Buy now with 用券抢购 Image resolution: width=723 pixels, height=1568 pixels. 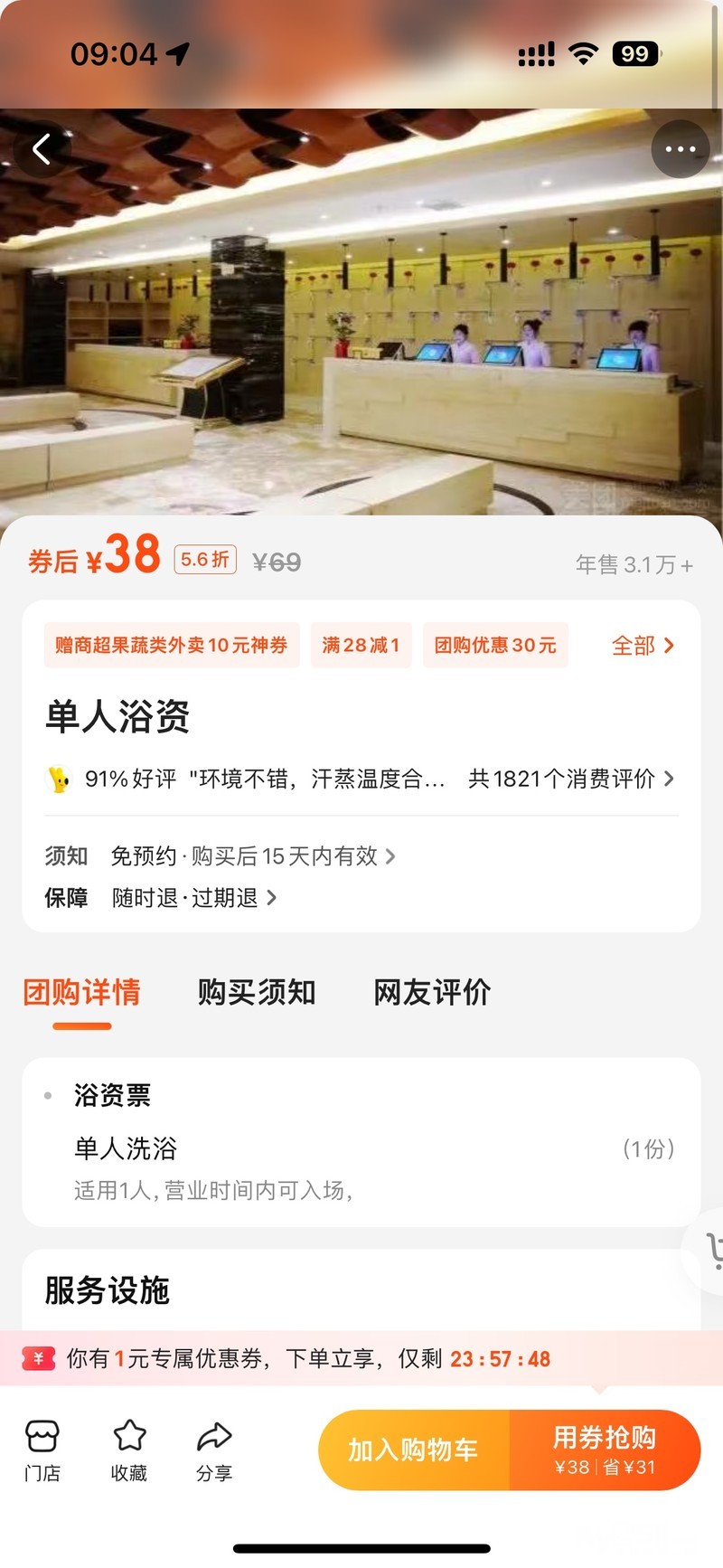(x=605, y=1450)
